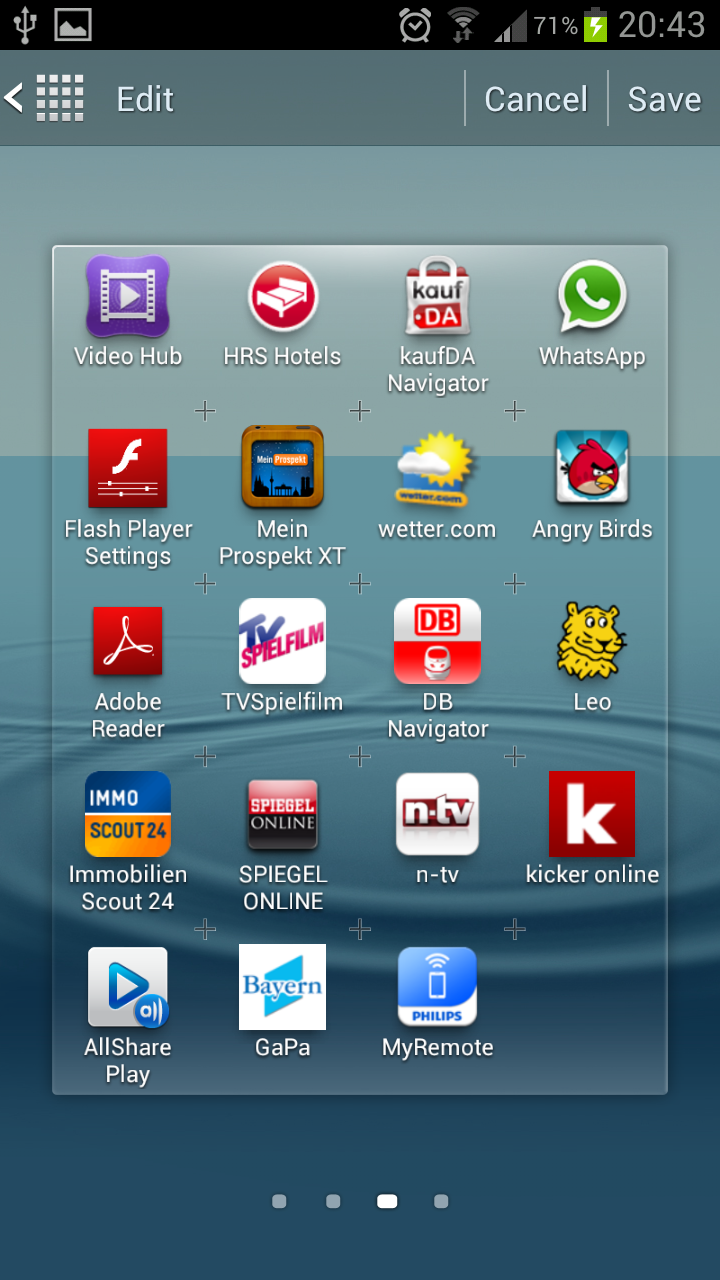The width and height of the screenshot is (720, 1280).
Task: Select the WhatsApp icon
Action: pyautogui.click(x=592, y=297)
